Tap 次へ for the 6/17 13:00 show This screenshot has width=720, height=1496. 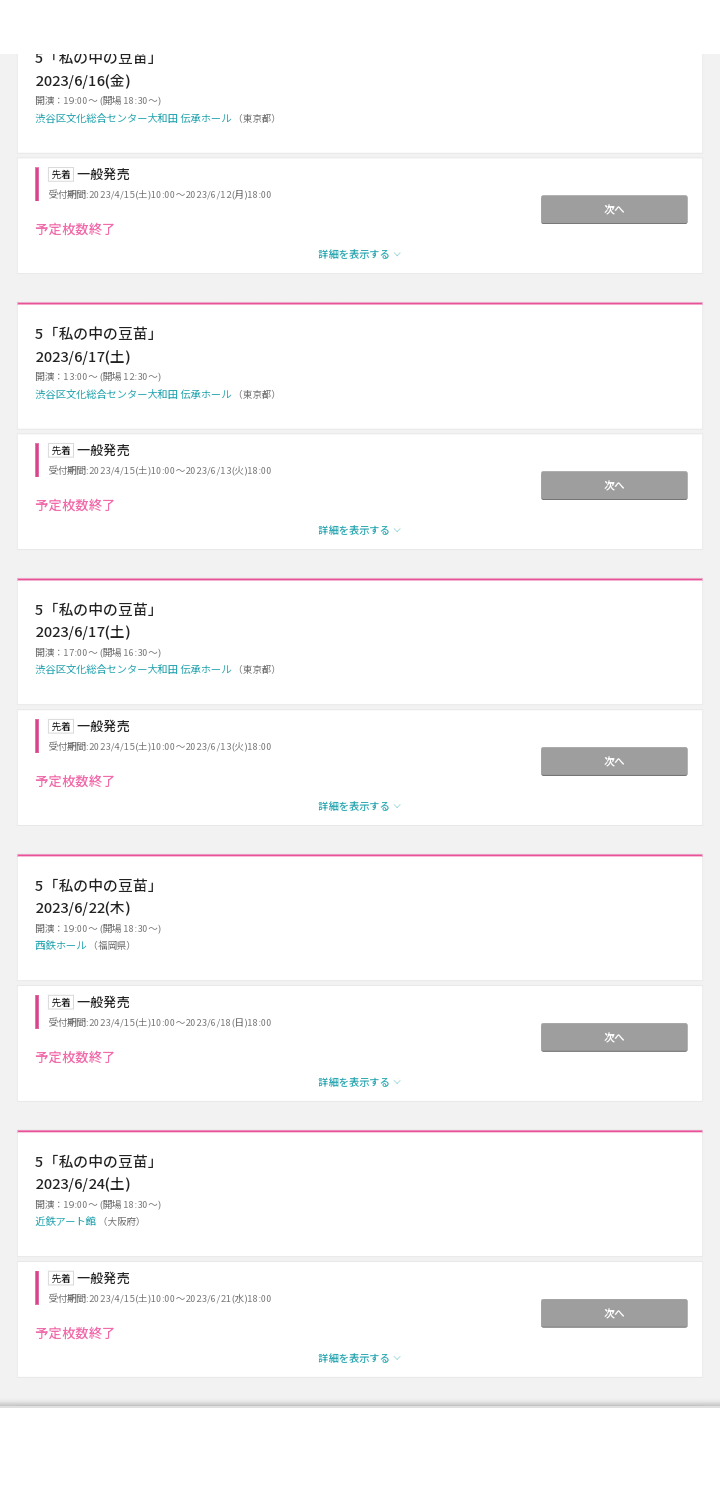click(614, 485)
